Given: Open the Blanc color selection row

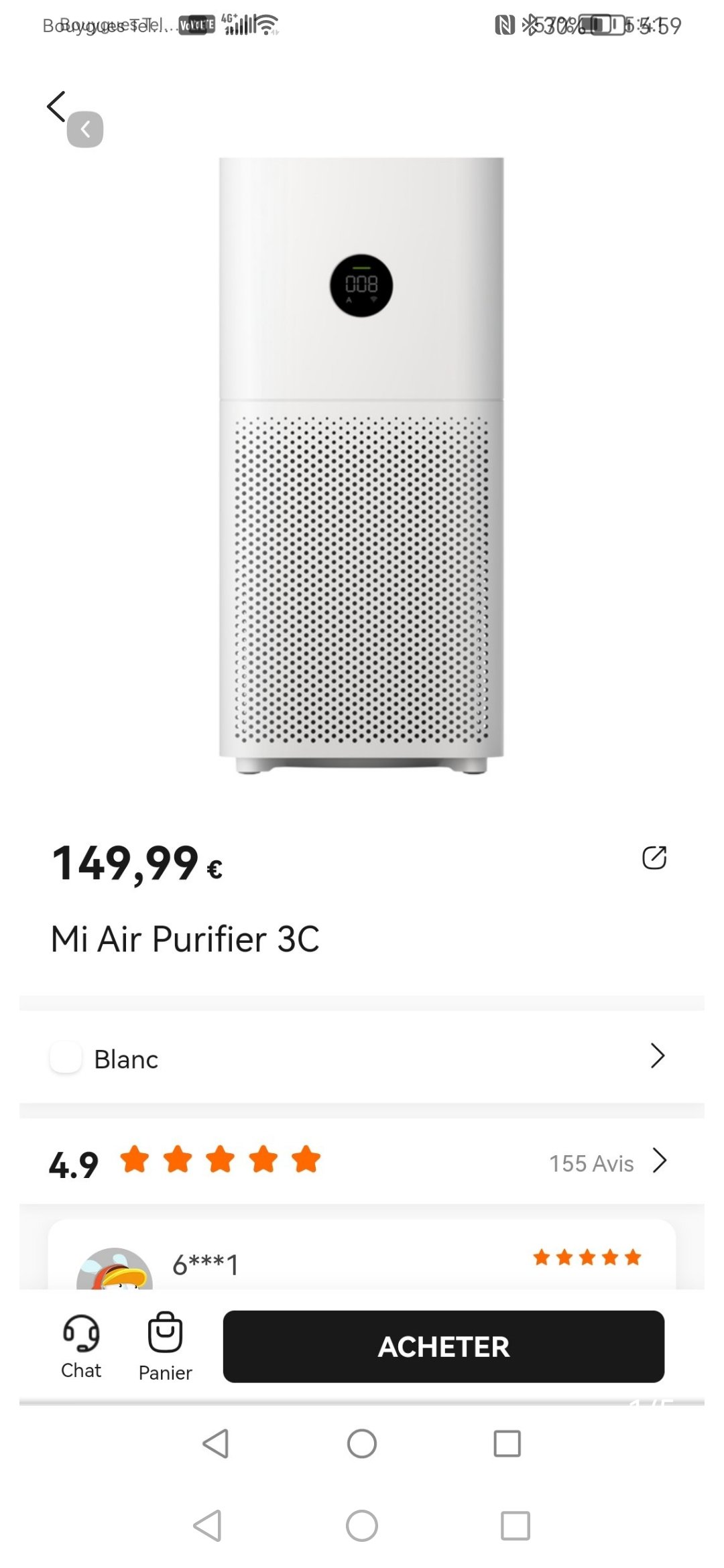Looking at the screenshot, I should (x=362, y=1057).
